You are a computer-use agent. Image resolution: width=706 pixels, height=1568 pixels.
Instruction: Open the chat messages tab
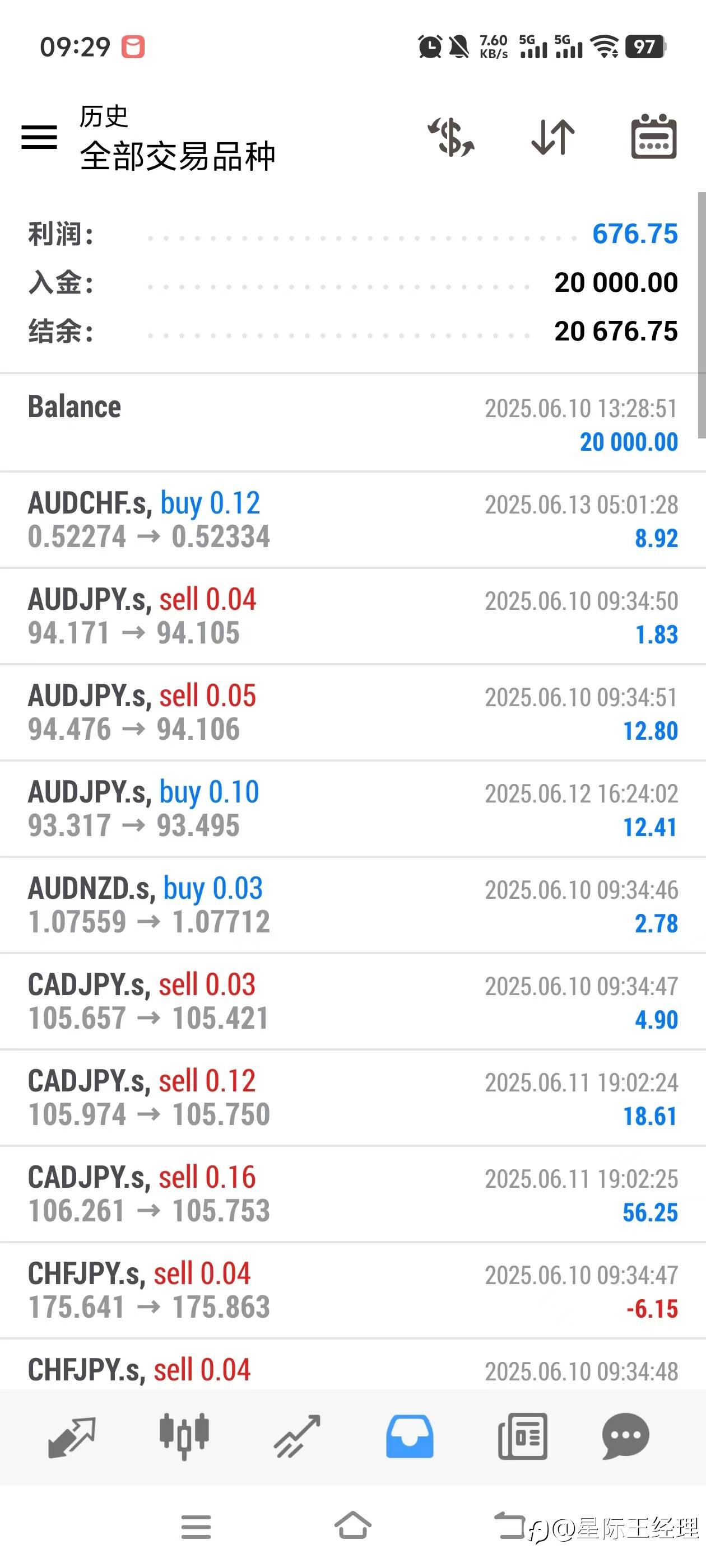point(625,1436)
